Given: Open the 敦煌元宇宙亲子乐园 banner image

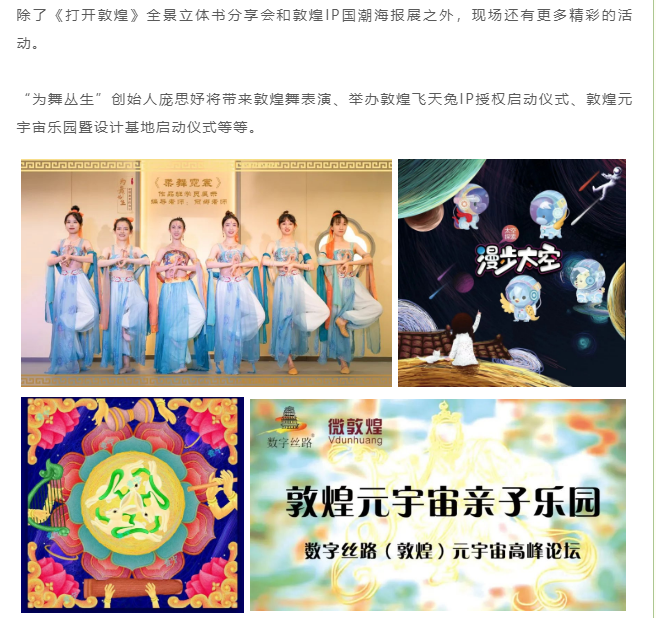Looking at the screenshot, I should (438, 504).
